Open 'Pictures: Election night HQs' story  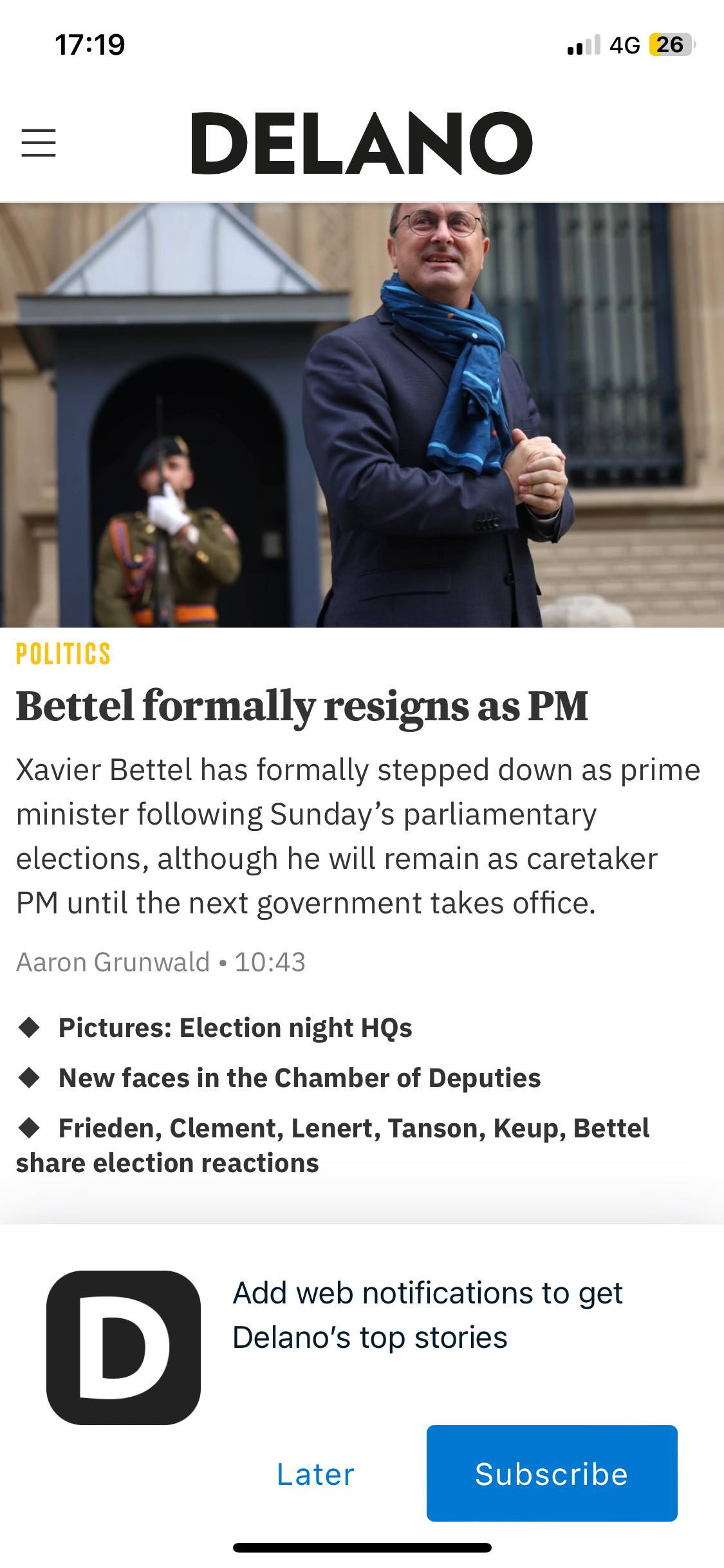coord(234,1028)
